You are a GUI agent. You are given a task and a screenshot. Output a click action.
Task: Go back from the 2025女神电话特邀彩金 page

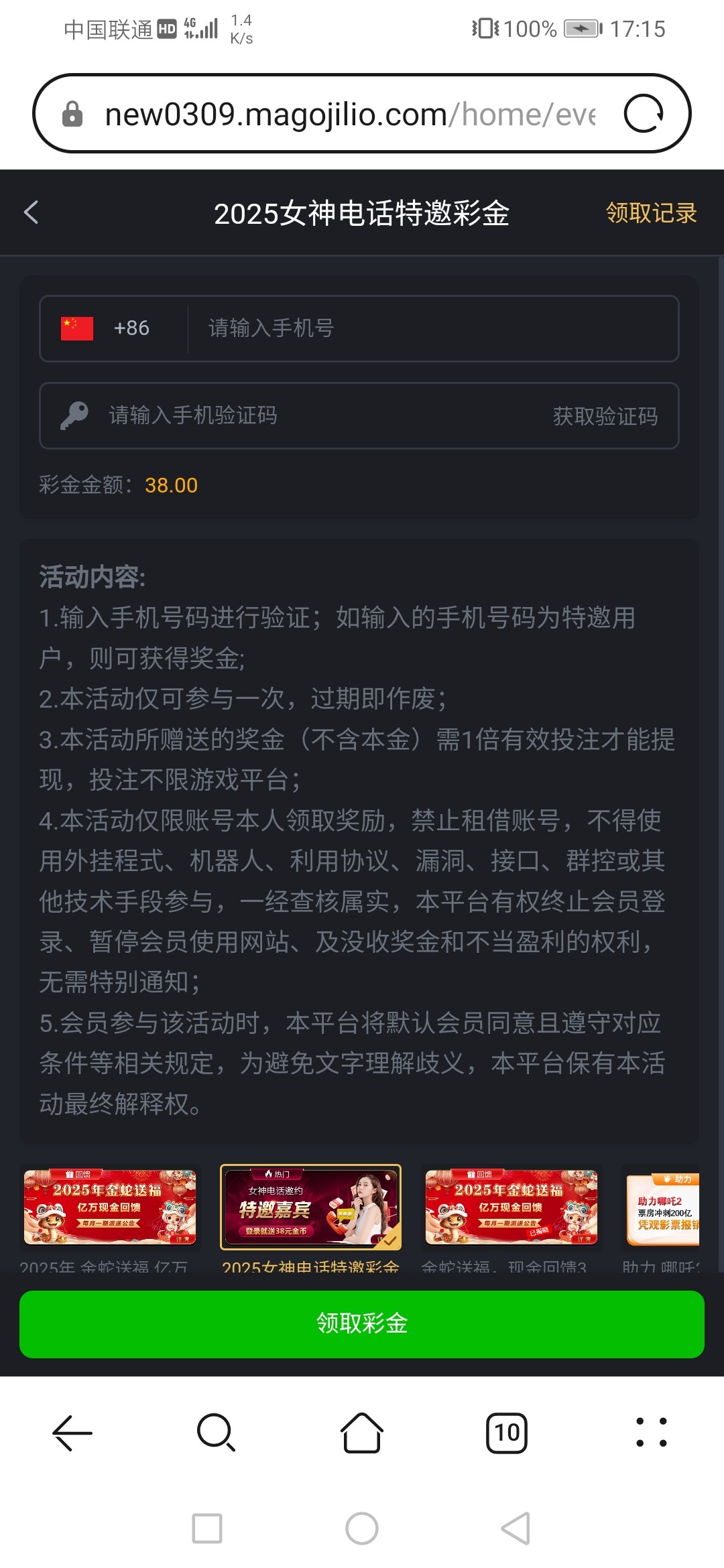coord(32,212)
